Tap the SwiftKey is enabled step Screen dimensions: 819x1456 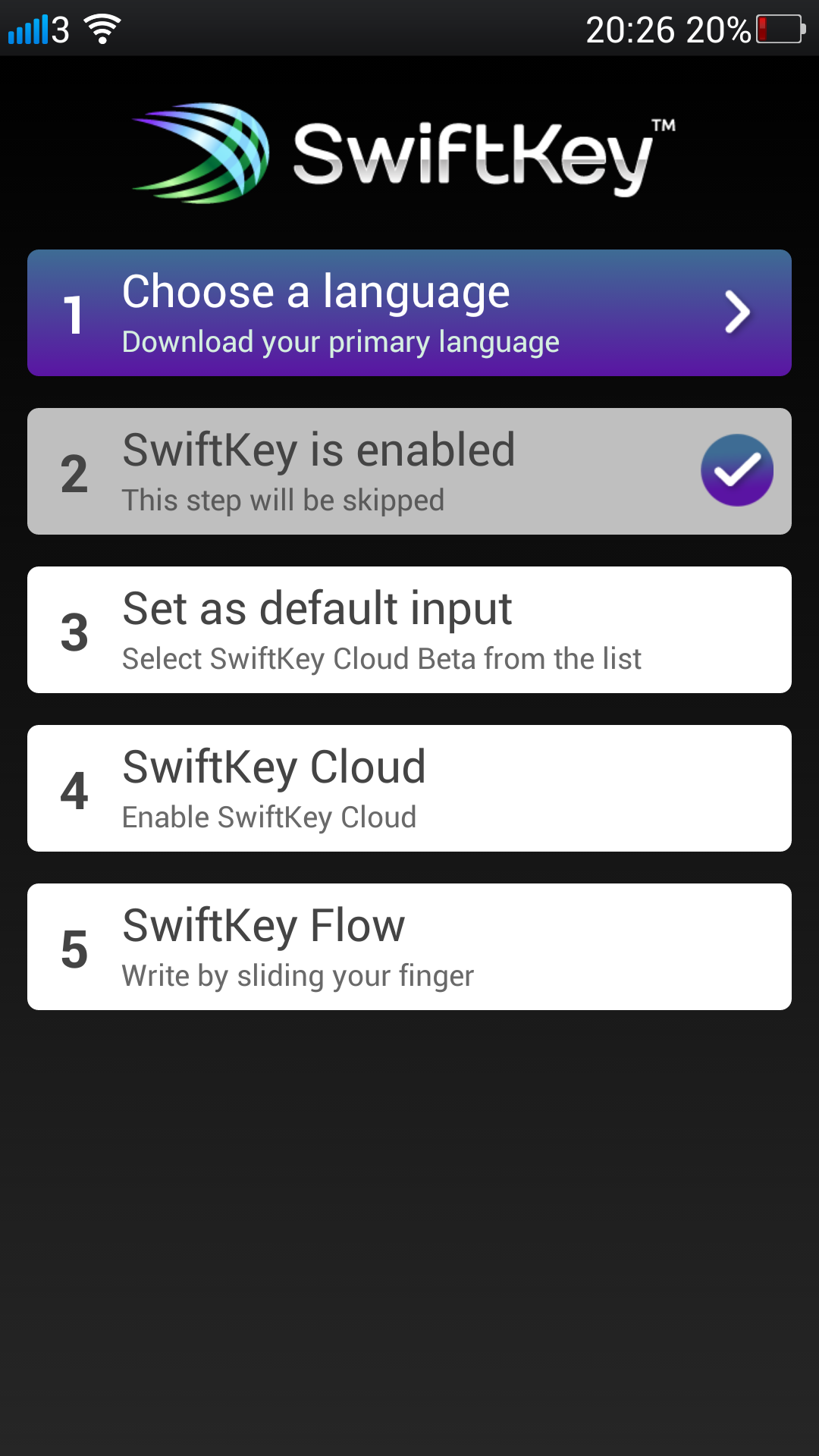point(409,471)
